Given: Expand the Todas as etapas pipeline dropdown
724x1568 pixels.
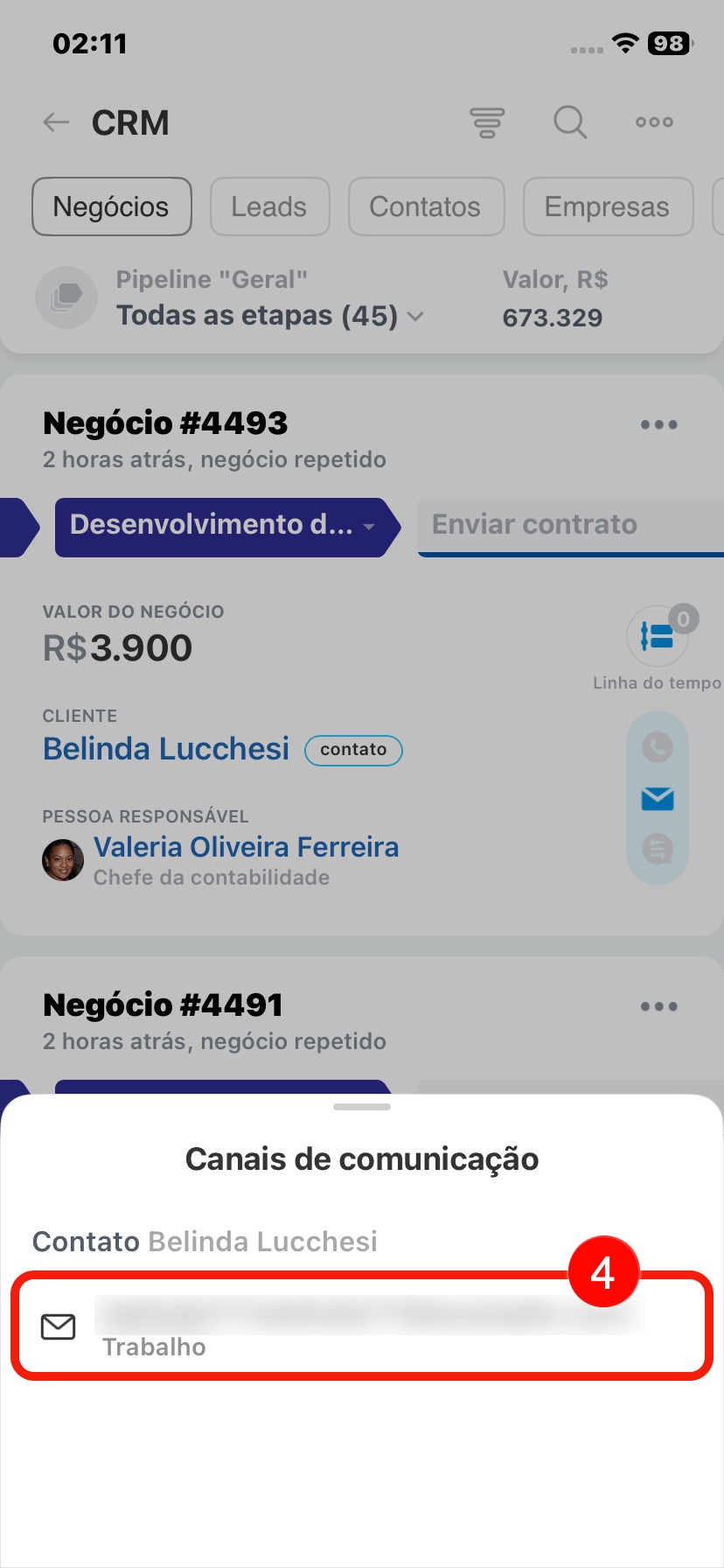Looking at the screenshot, I should coord(271,316).
